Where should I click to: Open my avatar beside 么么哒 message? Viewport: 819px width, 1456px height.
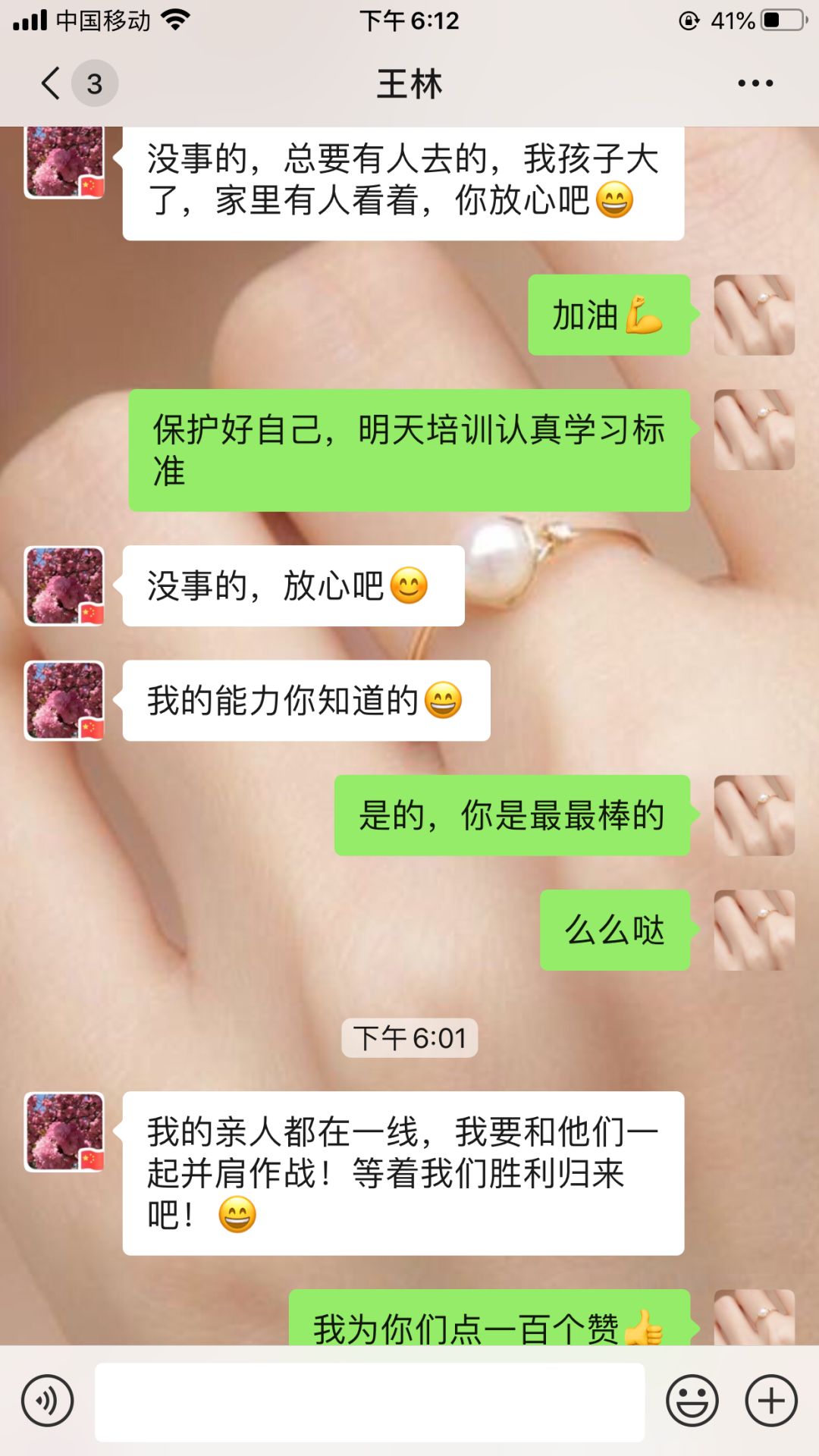tap(754, 930)
